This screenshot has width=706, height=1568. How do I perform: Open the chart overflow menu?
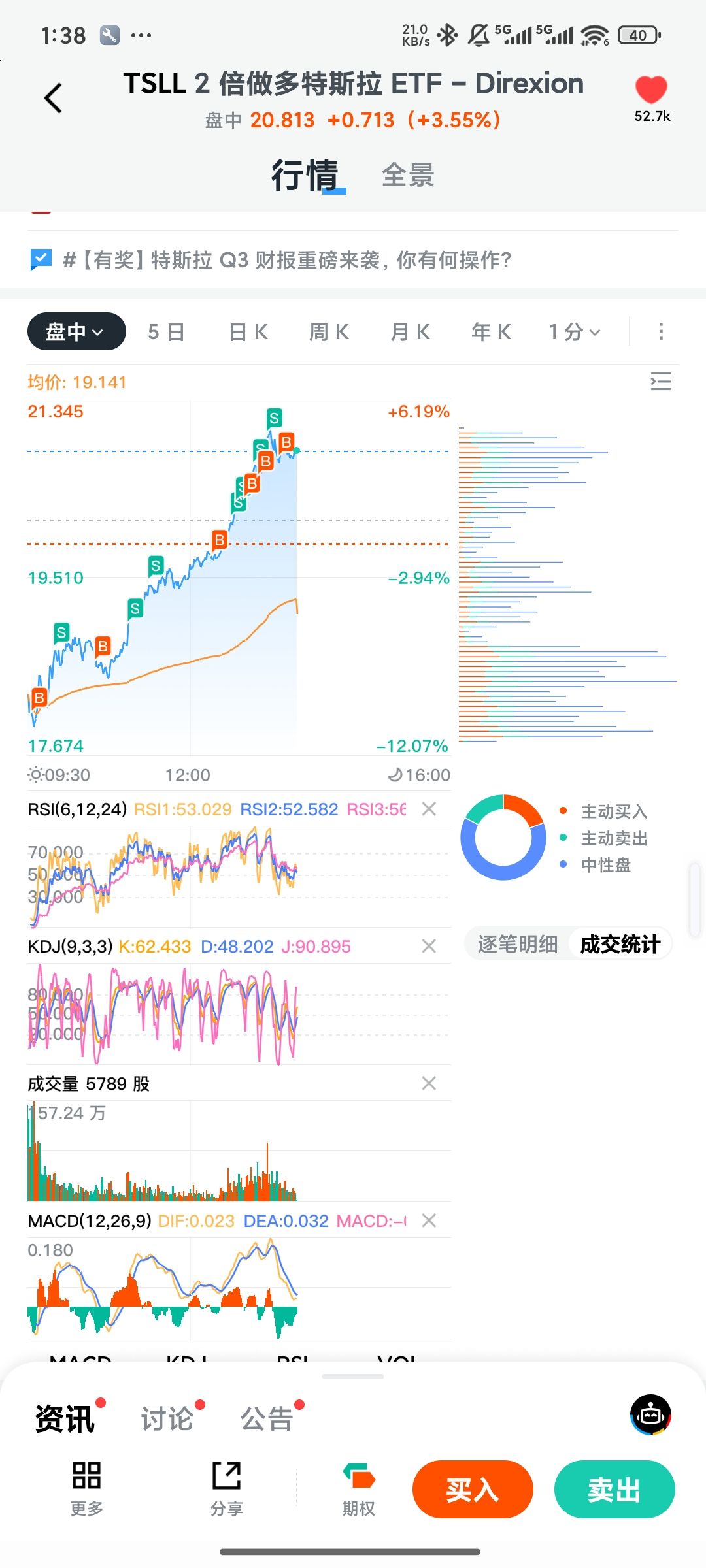[661, 332]
